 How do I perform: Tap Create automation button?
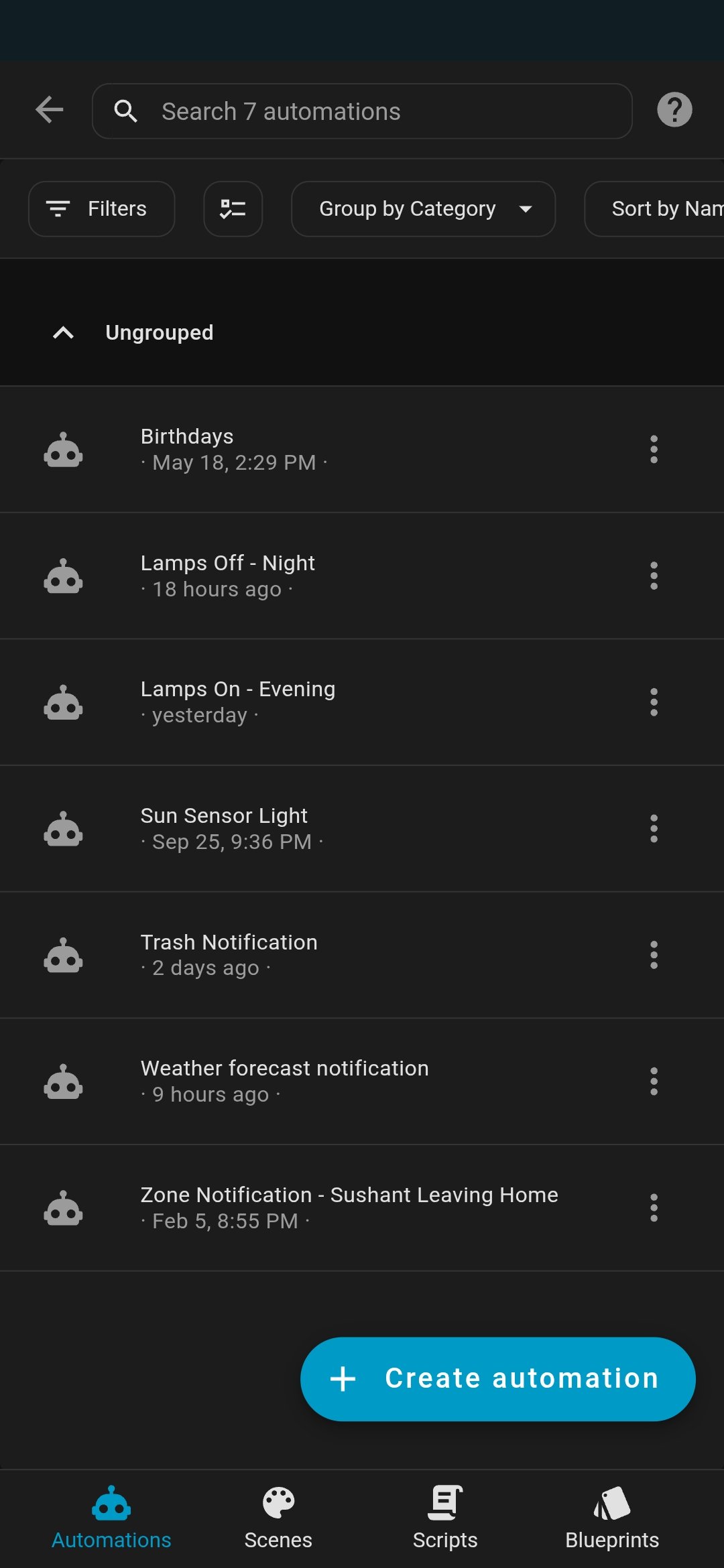[497, 1378]
